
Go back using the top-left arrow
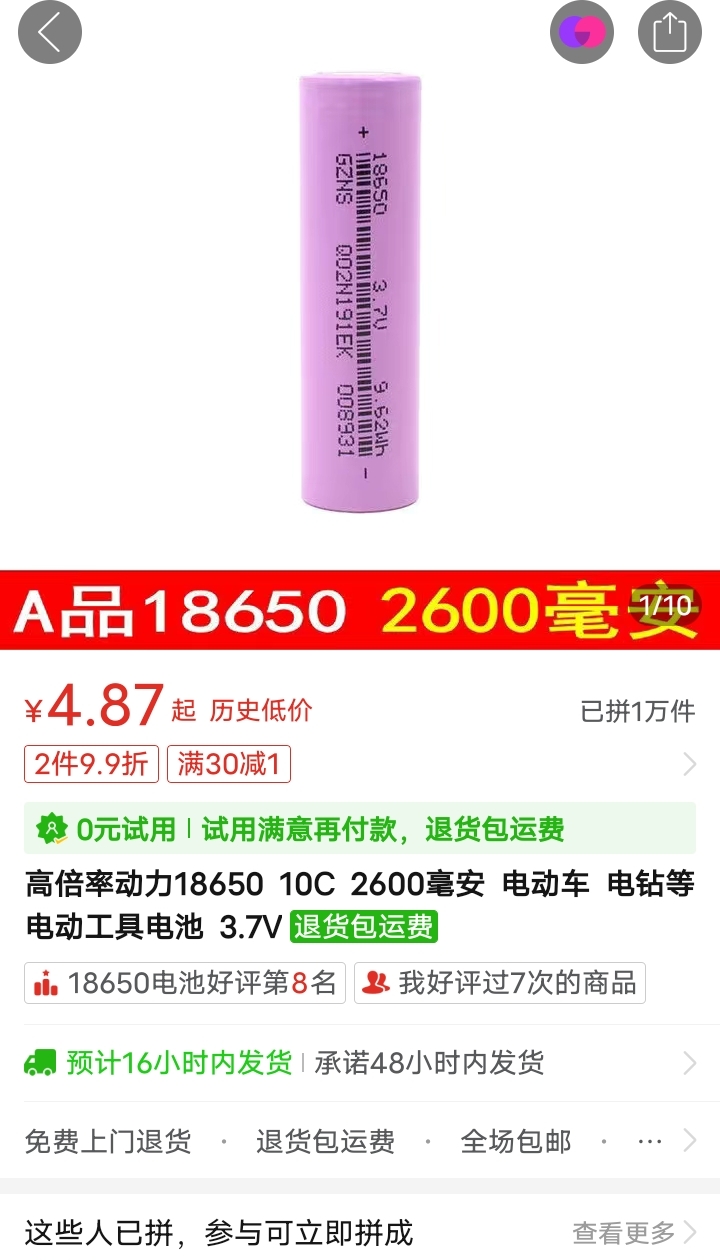[x=49, y=32]
